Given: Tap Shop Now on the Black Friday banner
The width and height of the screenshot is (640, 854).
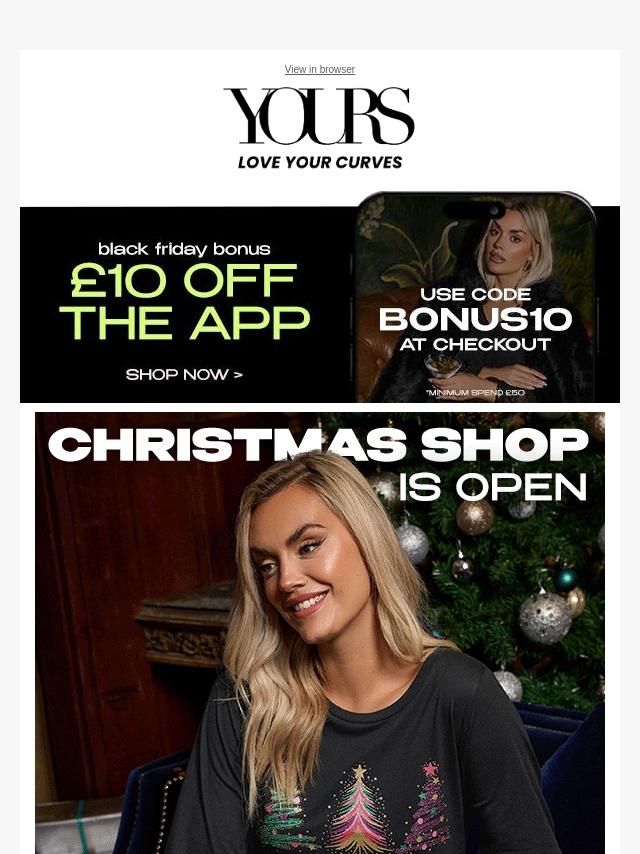Looking at the screenshot, I should tap(184, 375).
